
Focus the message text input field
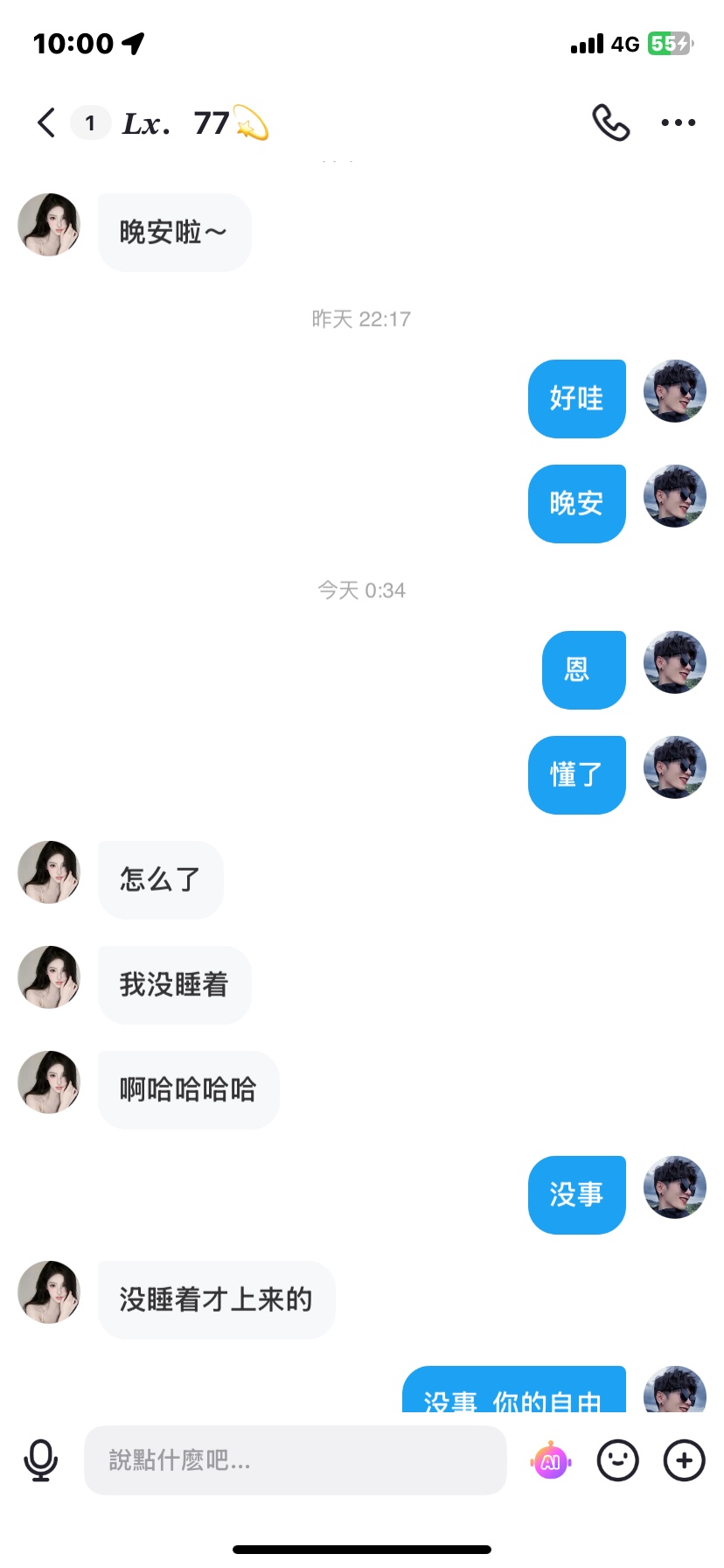pos(296,1460)
